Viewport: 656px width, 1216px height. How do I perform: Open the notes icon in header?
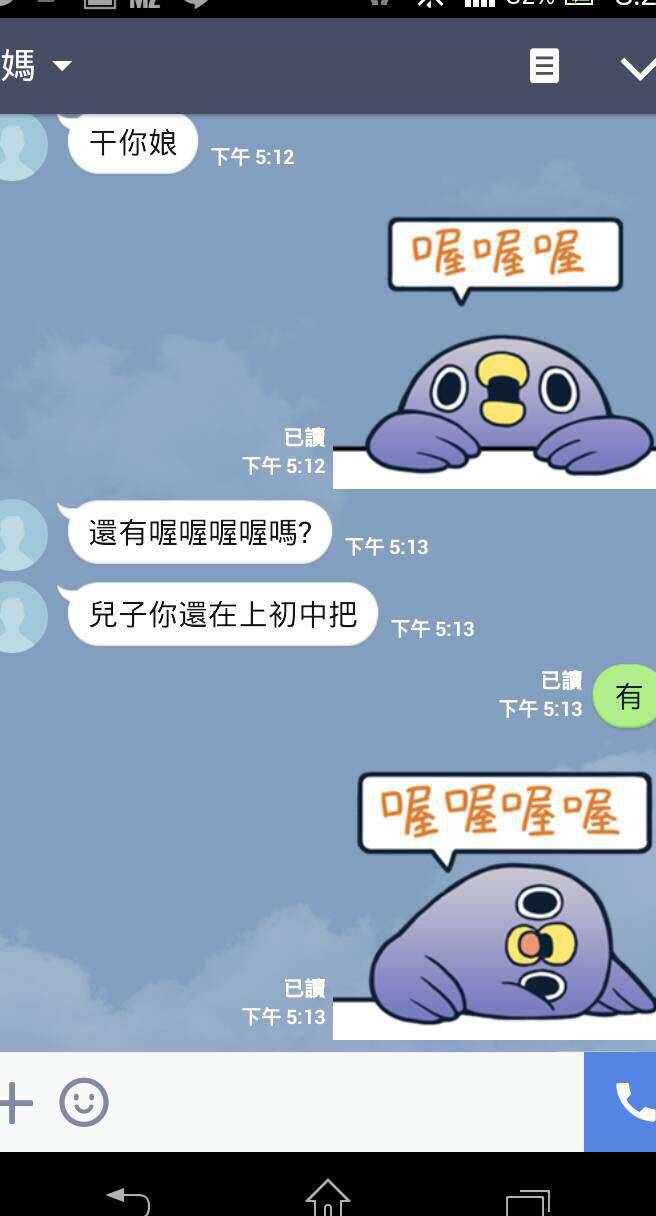coord(544,67)
